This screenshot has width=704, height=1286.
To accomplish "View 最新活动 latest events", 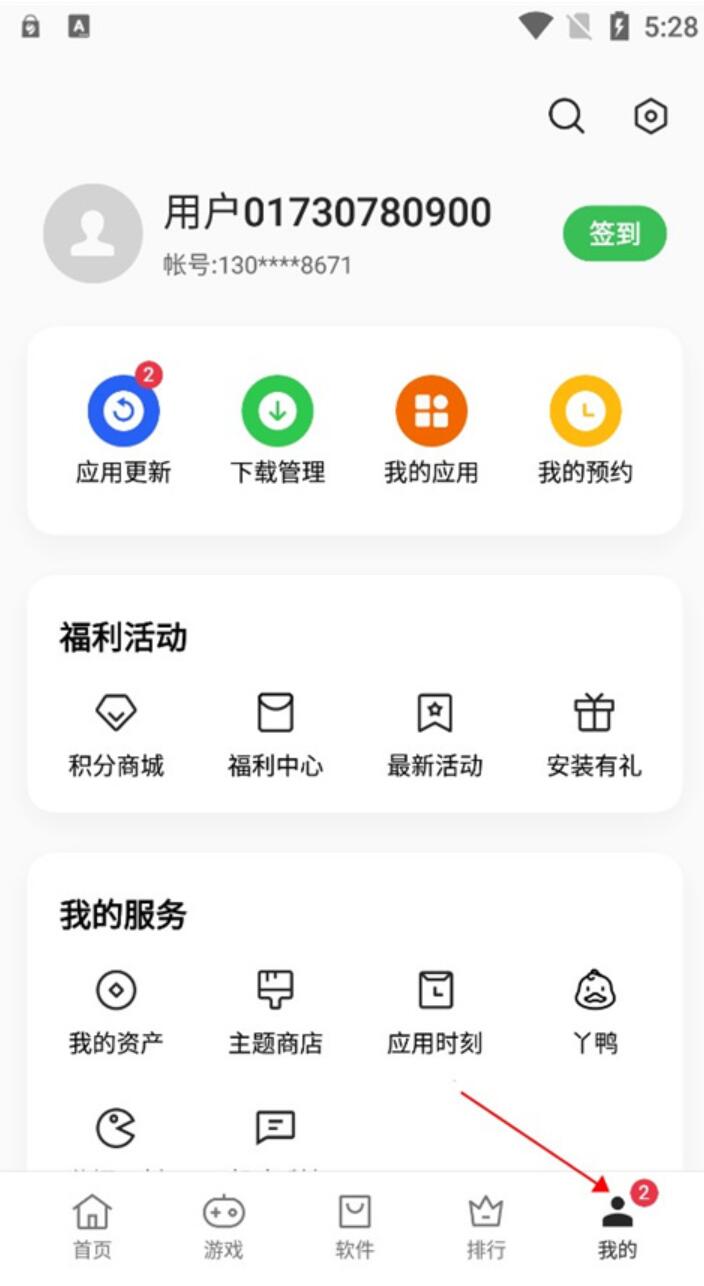I will 435,737.
